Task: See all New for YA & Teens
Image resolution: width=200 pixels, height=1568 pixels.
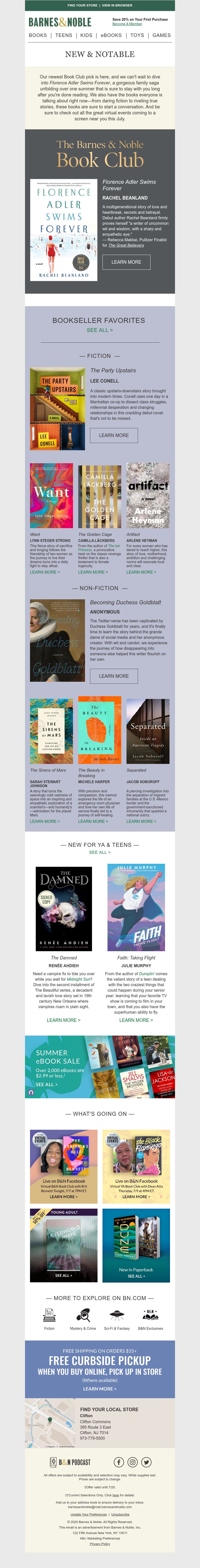Action: coord(99,852)
